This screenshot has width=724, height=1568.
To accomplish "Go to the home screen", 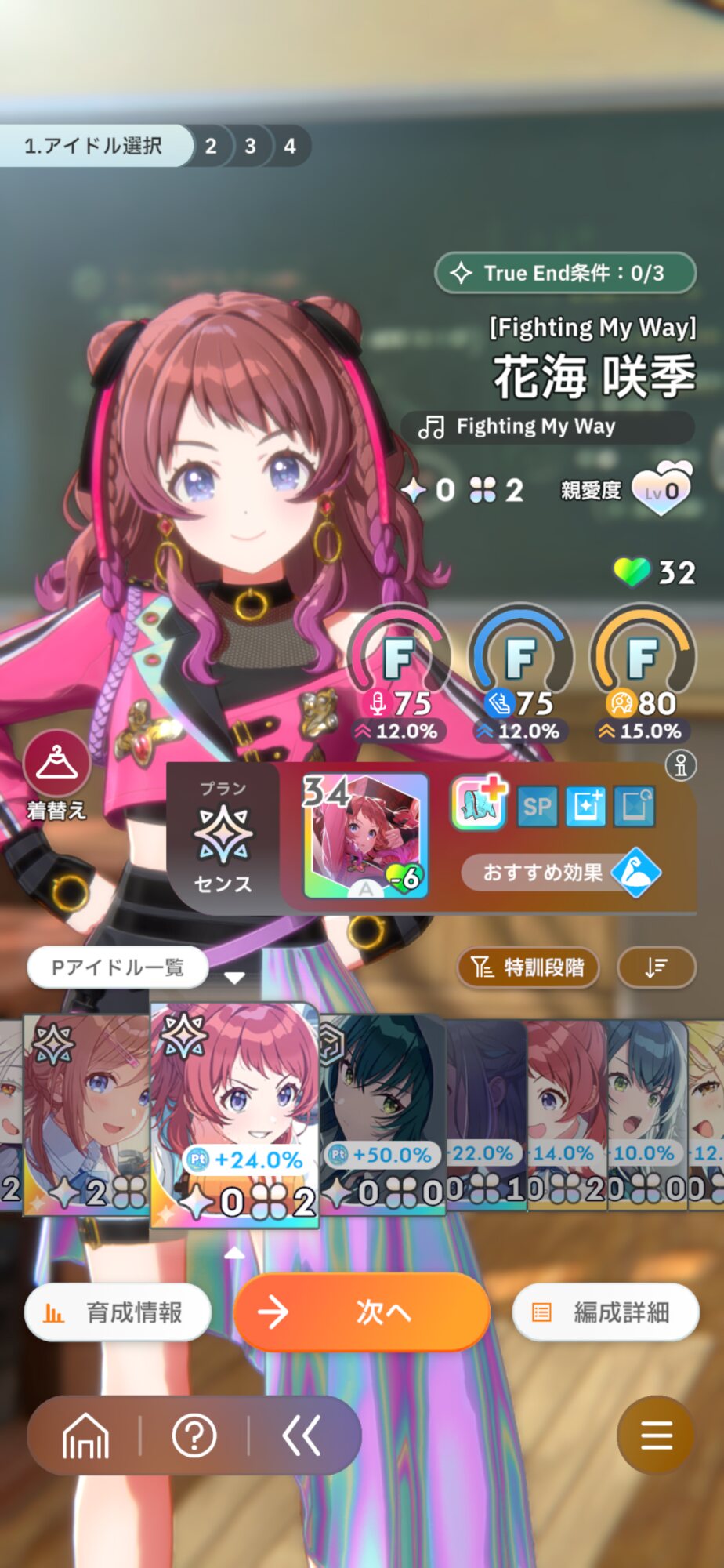I will [85, 1436].
